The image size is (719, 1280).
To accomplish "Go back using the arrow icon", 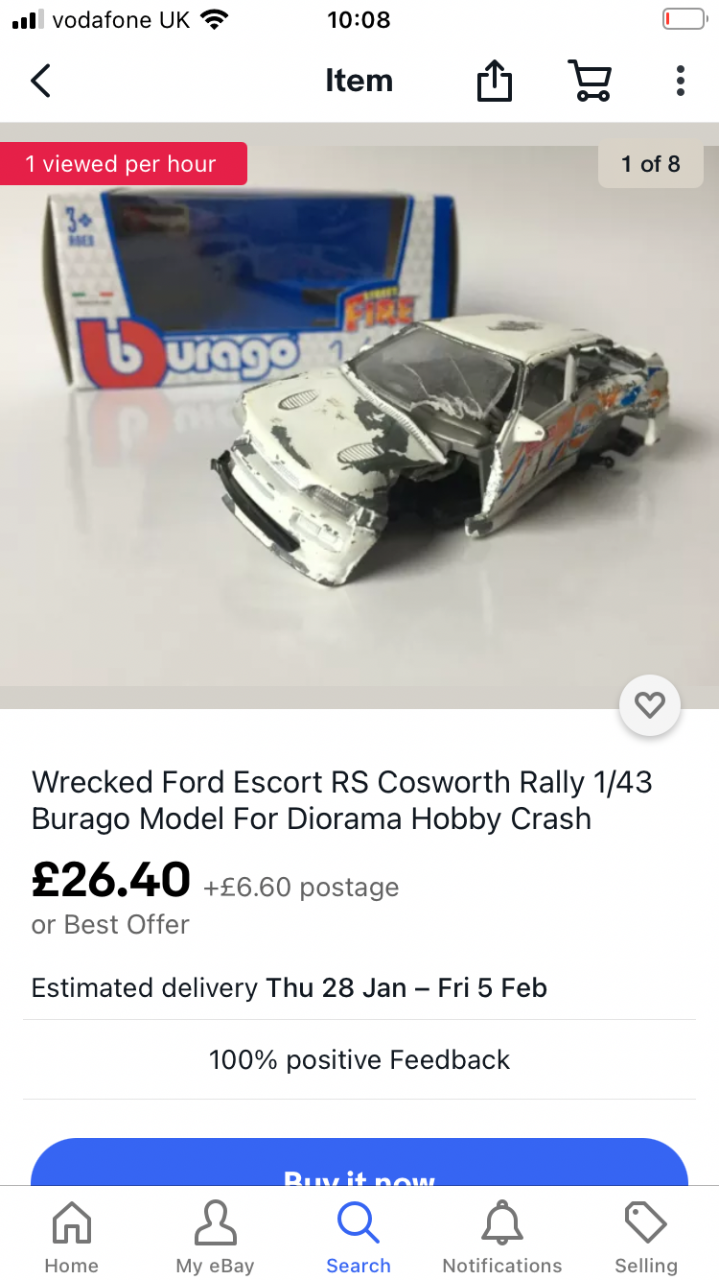I will pyautogui.click(x=40, y=81).
